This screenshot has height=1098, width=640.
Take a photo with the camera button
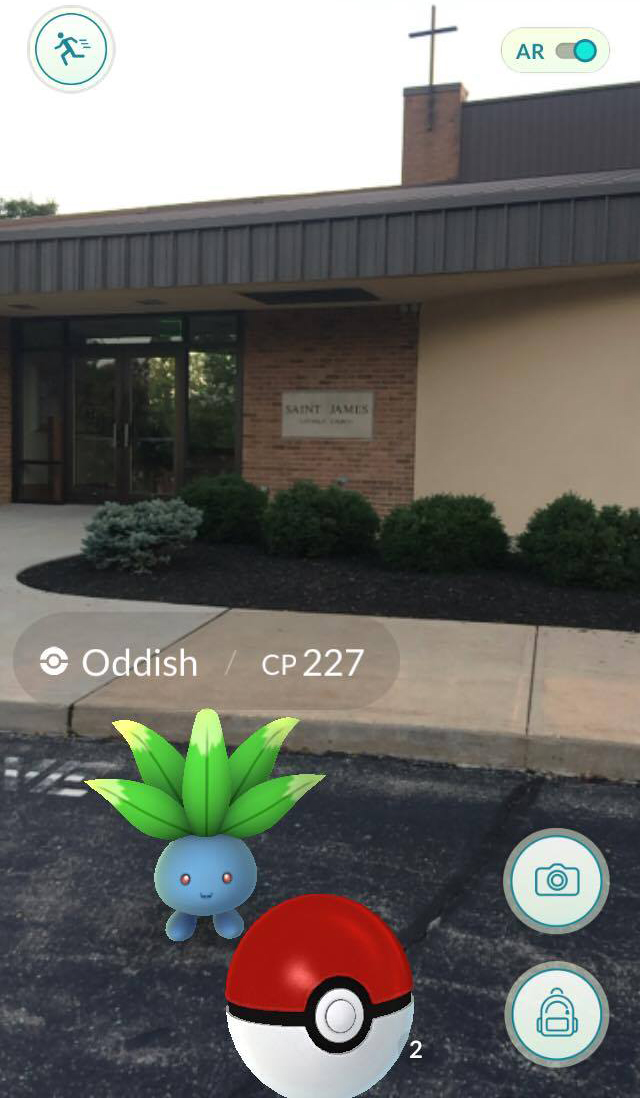click(557, 881)
